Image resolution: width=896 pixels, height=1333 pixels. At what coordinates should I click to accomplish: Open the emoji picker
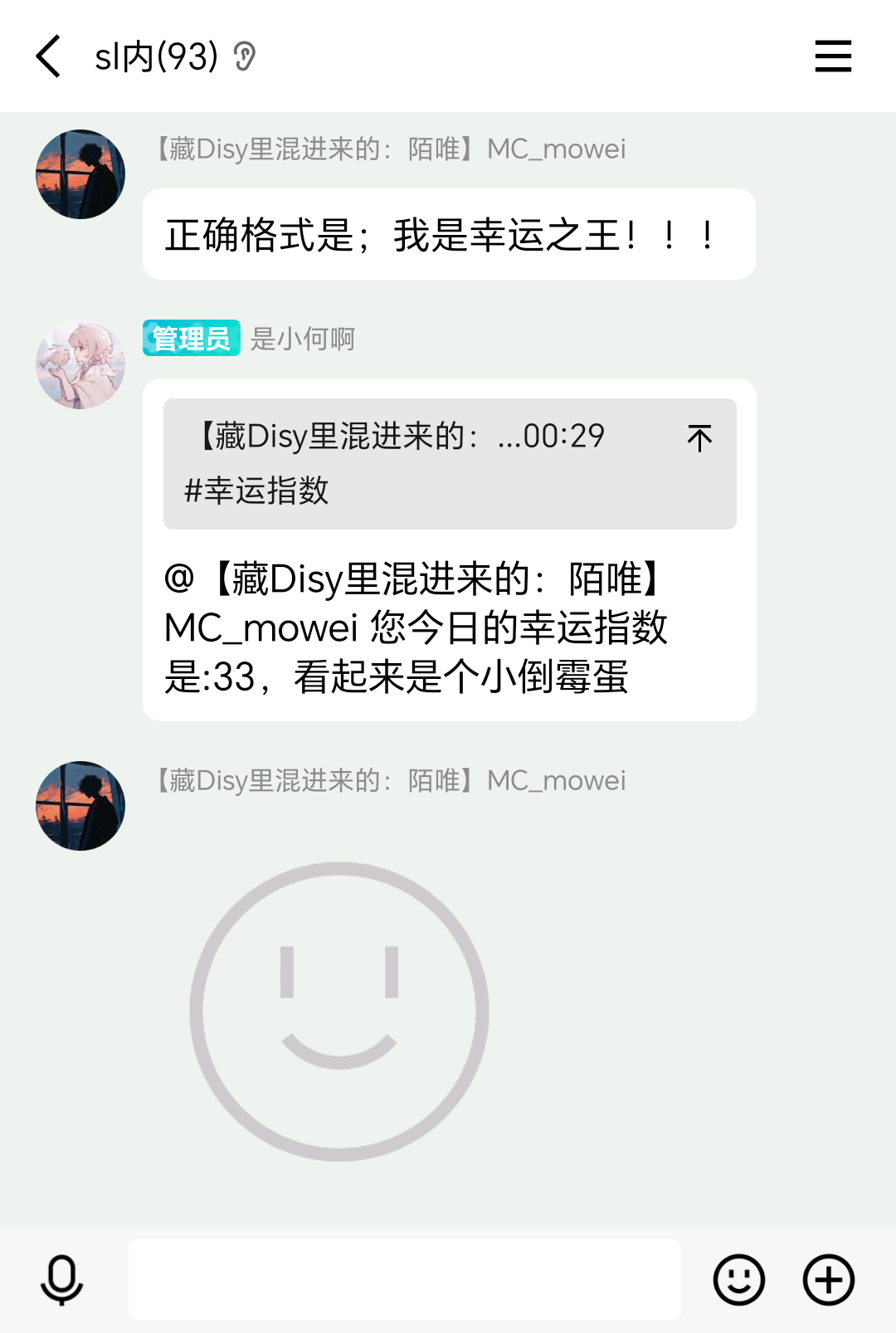[738, 1279]
